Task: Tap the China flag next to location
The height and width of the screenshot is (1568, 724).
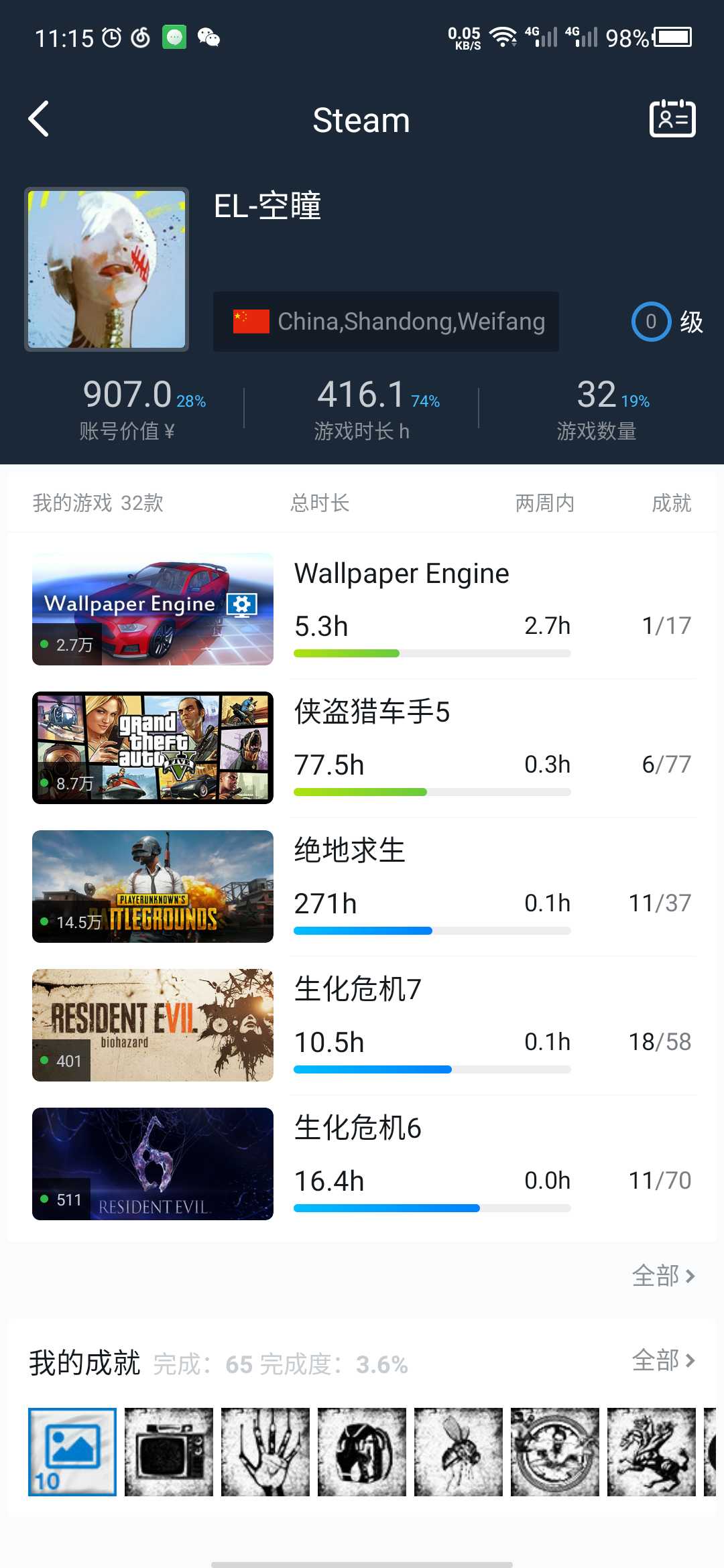Action: tap(247, 320)
